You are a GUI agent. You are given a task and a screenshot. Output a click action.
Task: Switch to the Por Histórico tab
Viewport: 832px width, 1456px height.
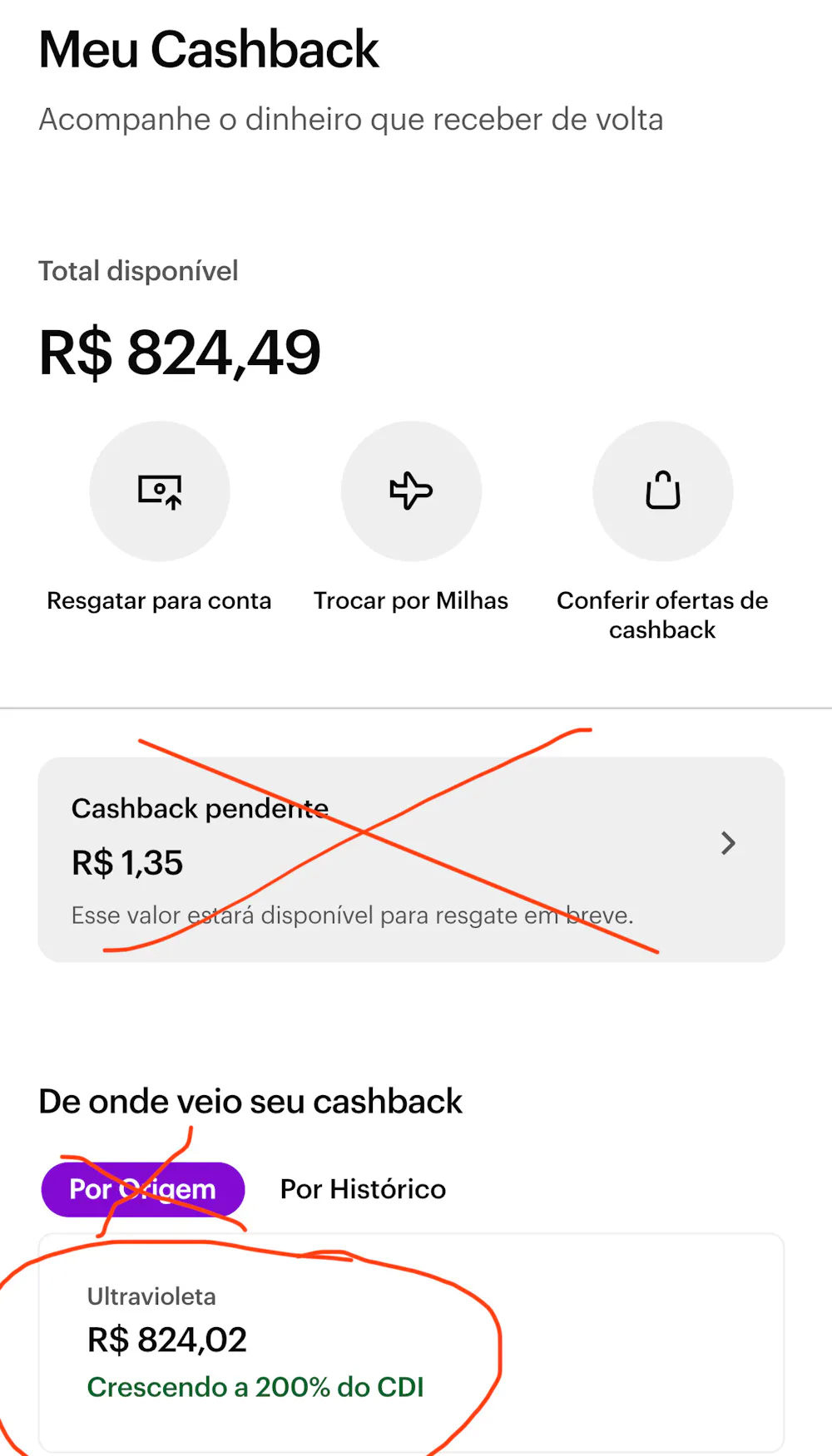coord(363,1189)
